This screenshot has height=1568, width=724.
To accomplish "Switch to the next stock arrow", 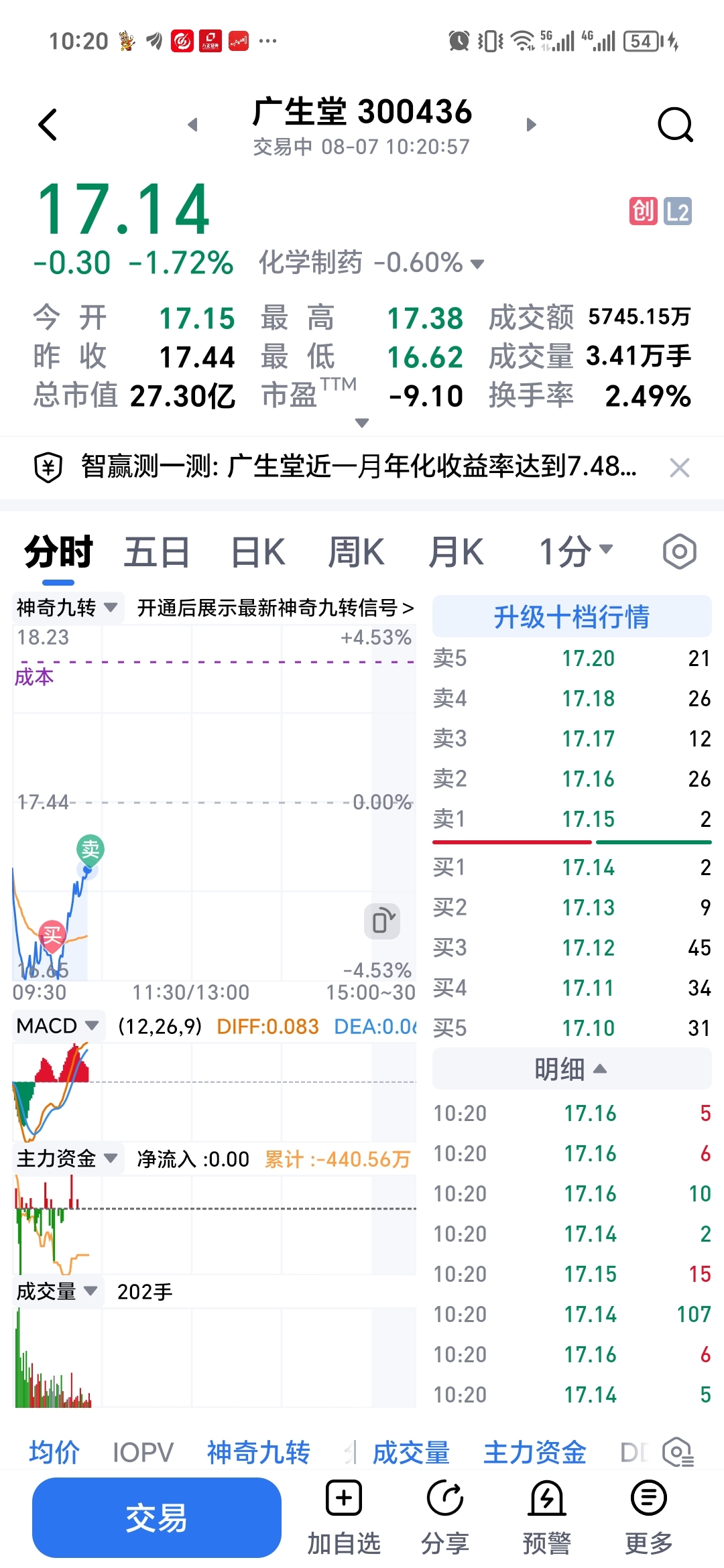I will pos(532,125).
